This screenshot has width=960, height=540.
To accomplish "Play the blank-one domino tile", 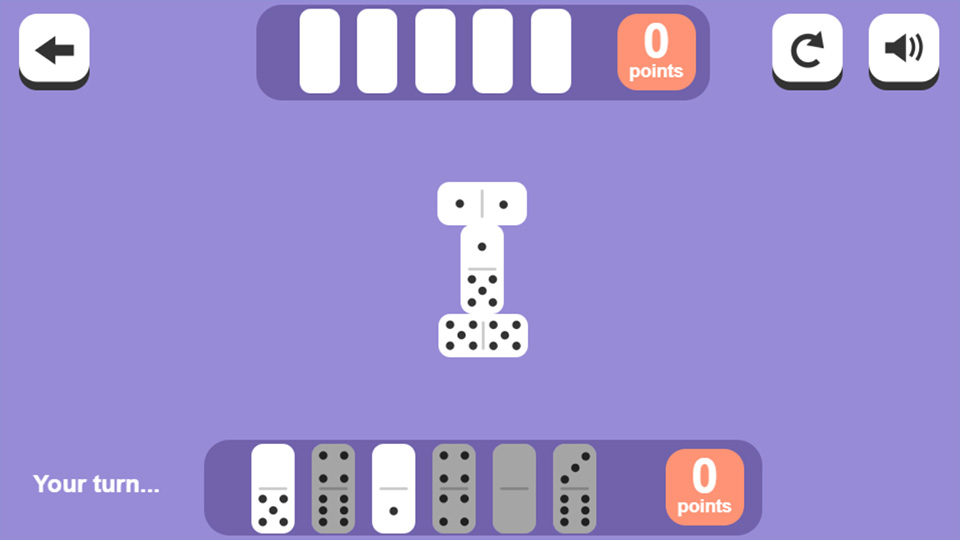I will pyautogui.click(x=393, y=488).
